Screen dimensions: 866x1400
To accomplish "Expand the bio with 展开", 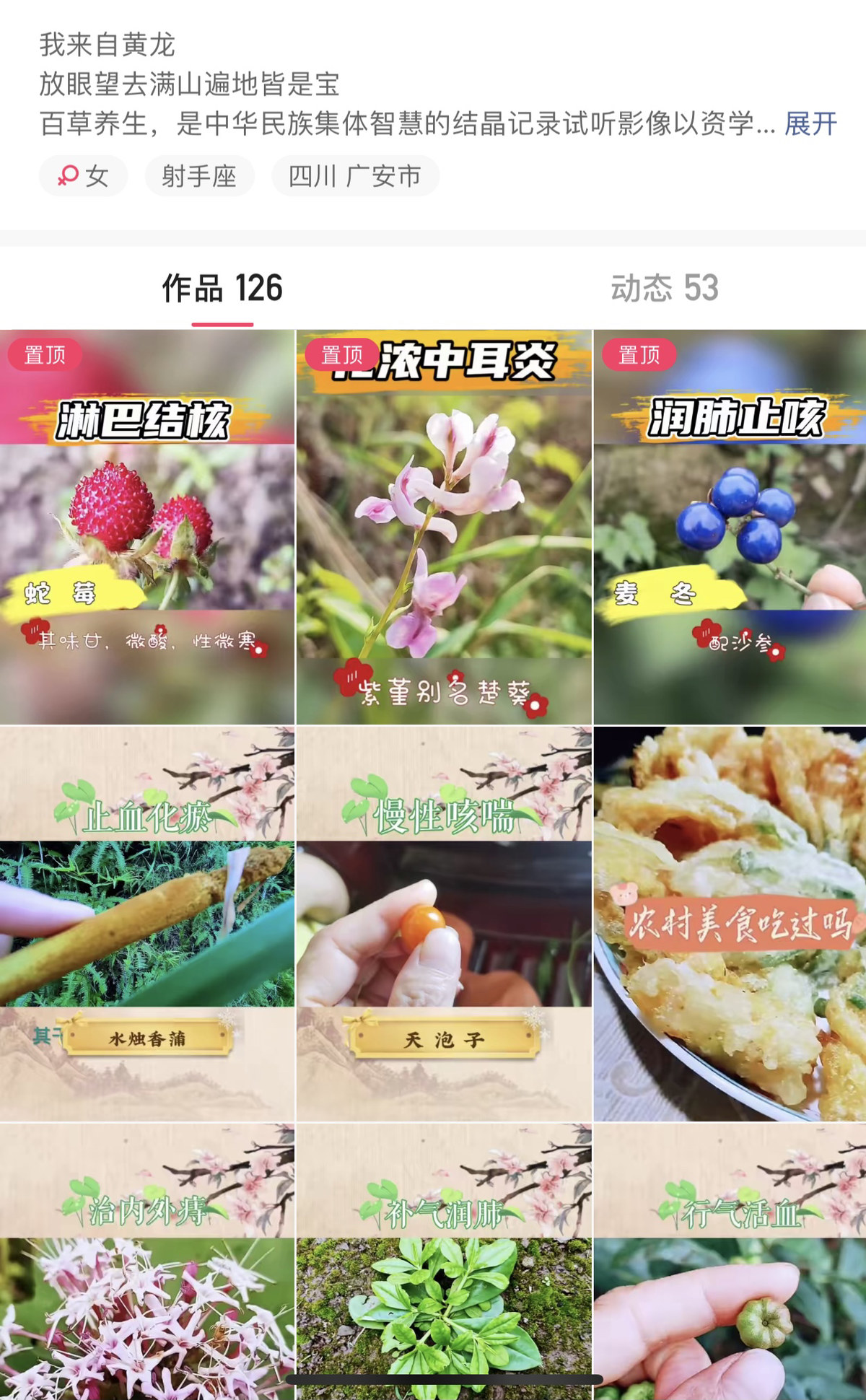I will pyautogui.click(x=810, y=123).
